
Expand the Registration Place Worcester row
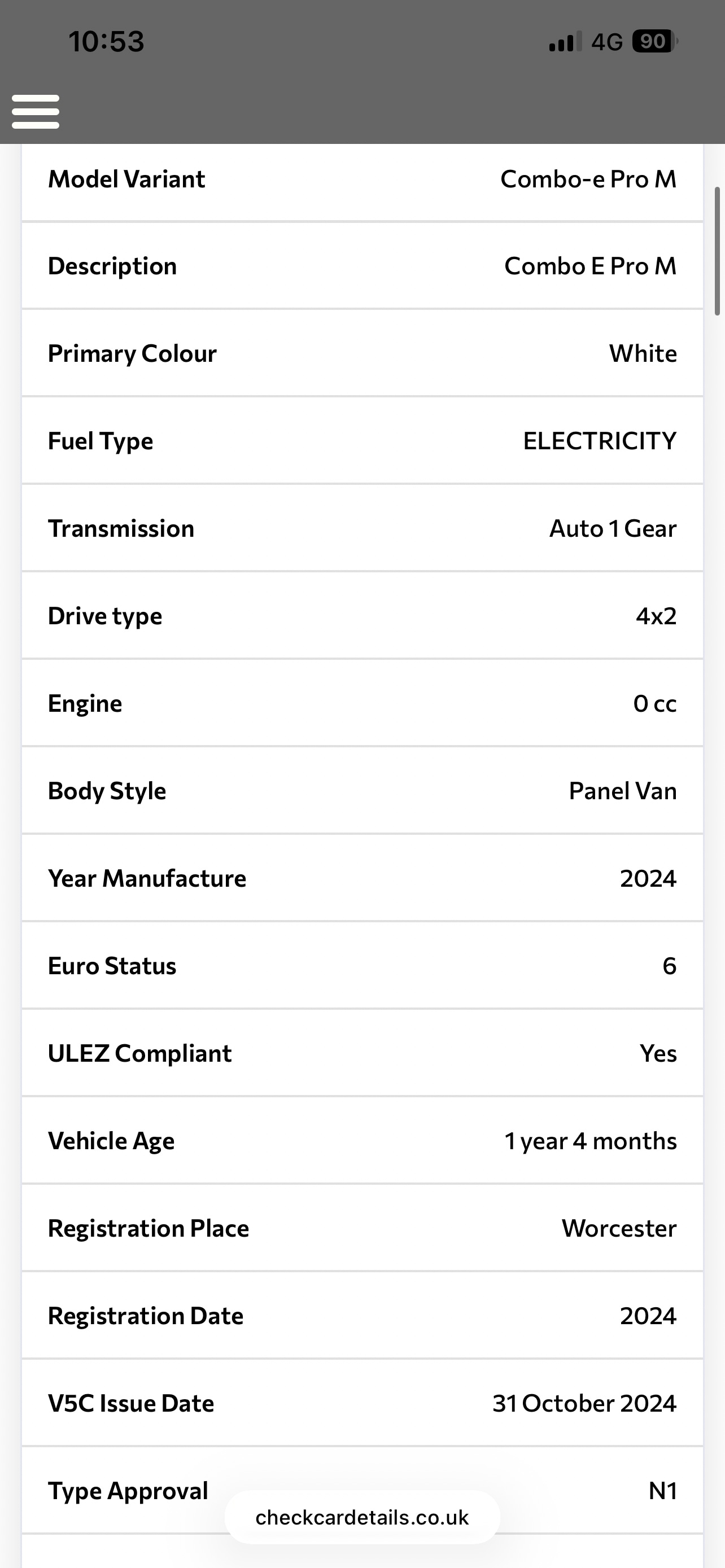[362, 1228]
